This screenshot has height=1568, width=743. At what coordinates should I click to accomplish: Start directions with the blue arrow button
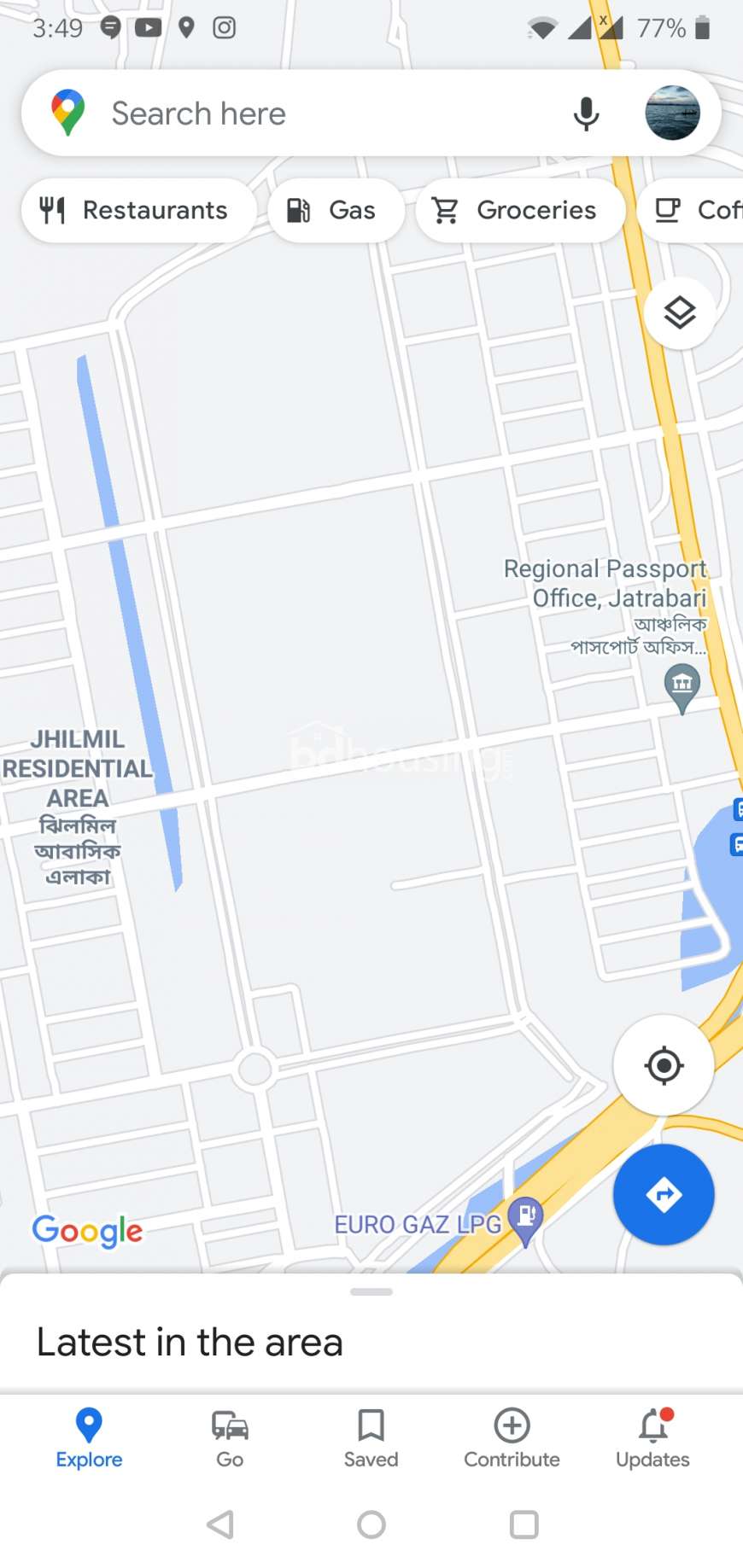click(664, 1194)
